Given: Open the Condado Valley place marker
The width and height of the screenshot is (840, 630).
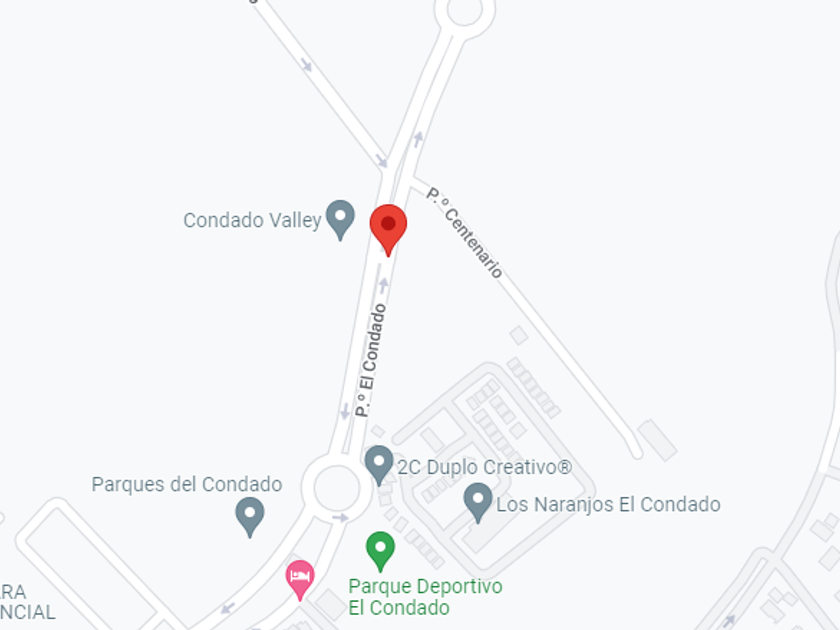Looking at the screenshot, I should (x=341, y=218).
